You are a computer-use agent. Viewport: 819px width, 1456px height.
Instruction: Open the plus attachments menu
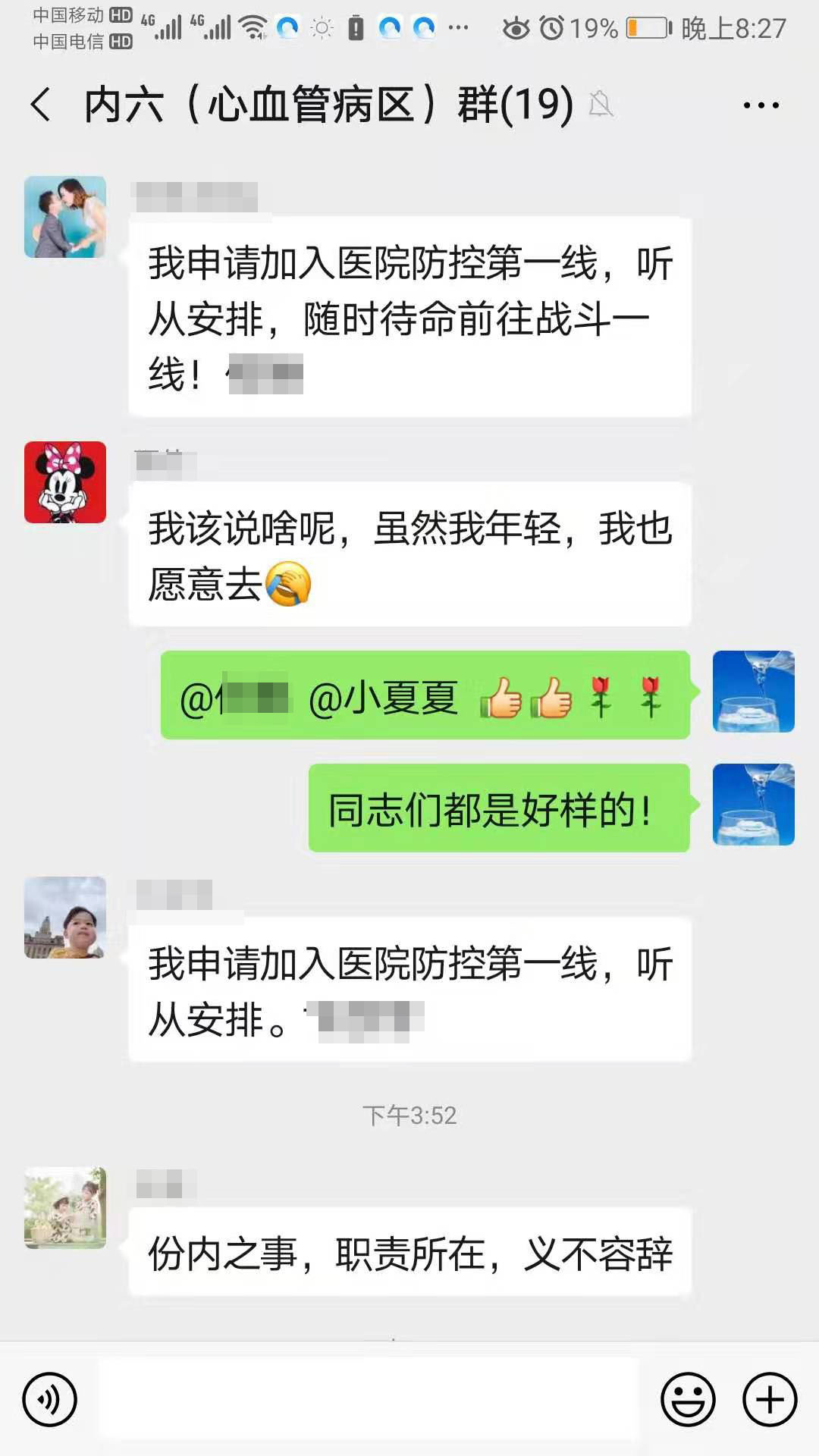coord(769,1399)
